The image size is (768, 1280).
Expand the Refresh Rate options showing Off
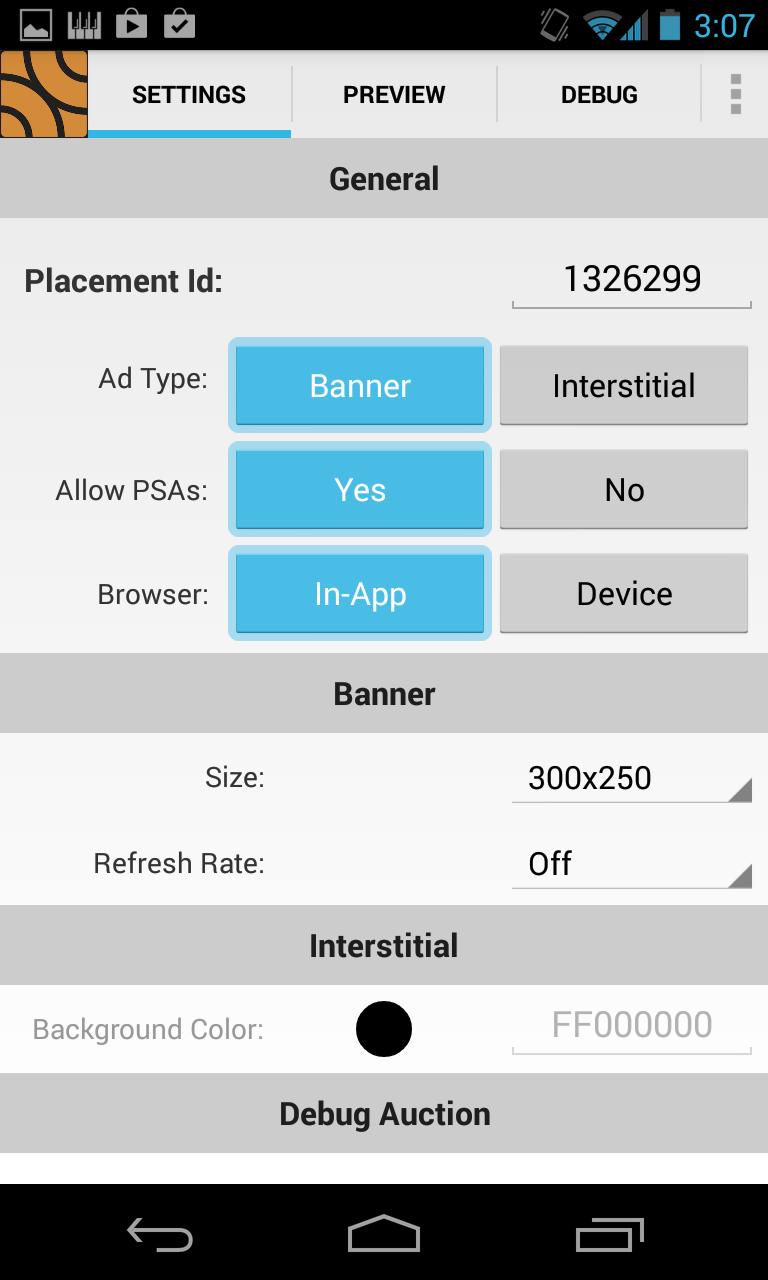tap(631, 863)
